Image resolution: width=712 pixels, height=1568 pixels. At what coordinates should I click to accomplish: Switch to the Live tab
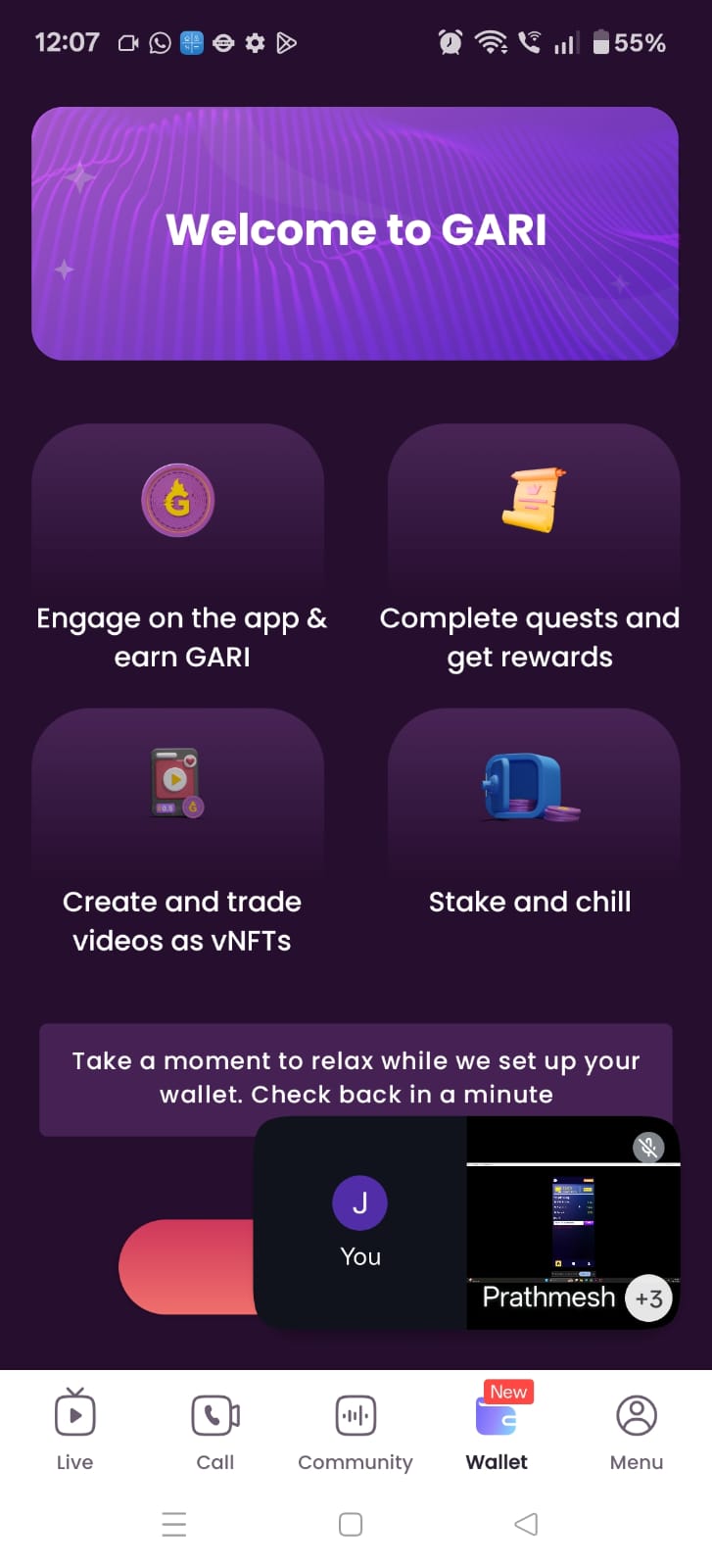point(74,1430)
